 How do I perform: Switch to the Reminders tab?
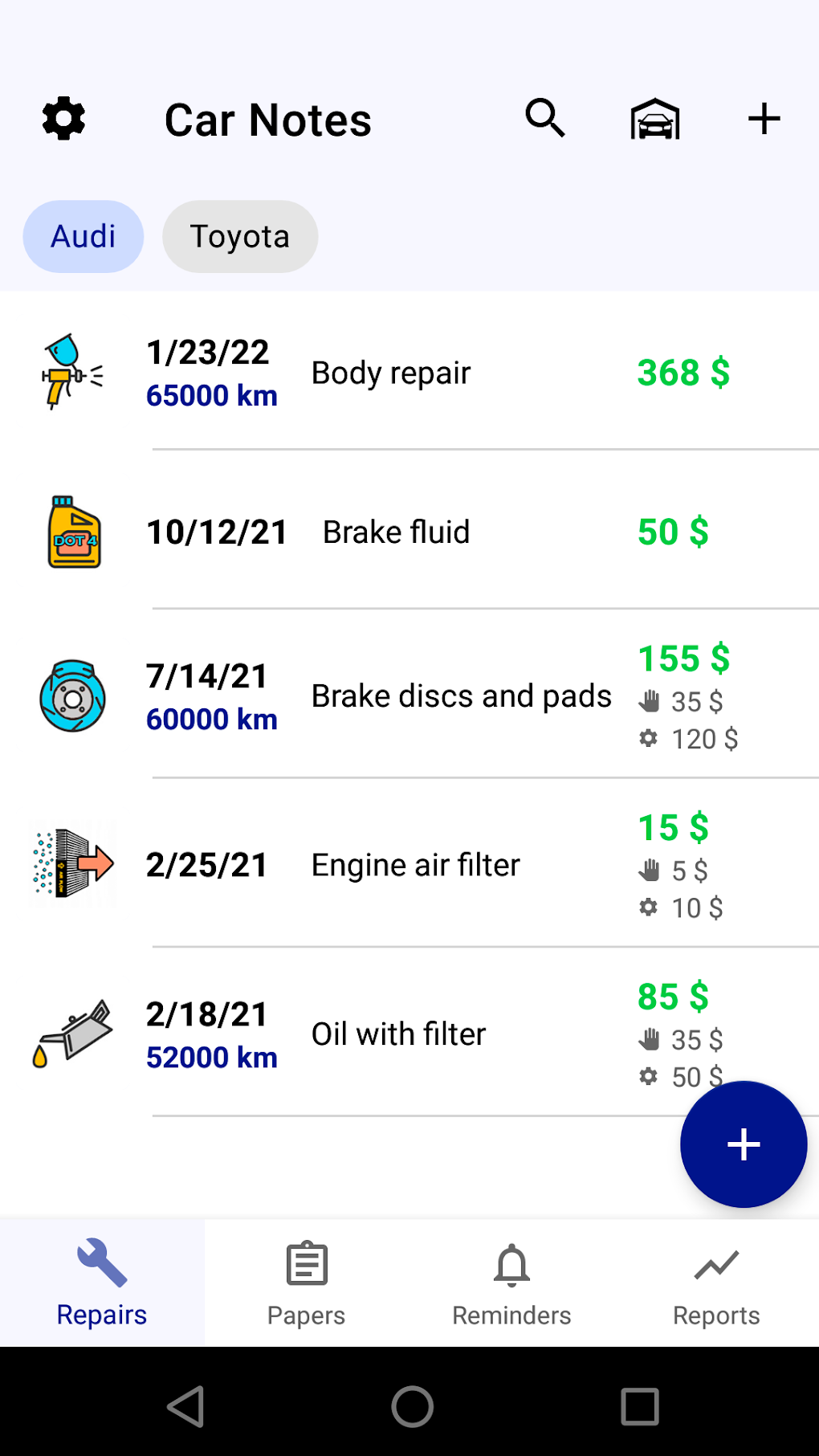tap(511, 1281)
